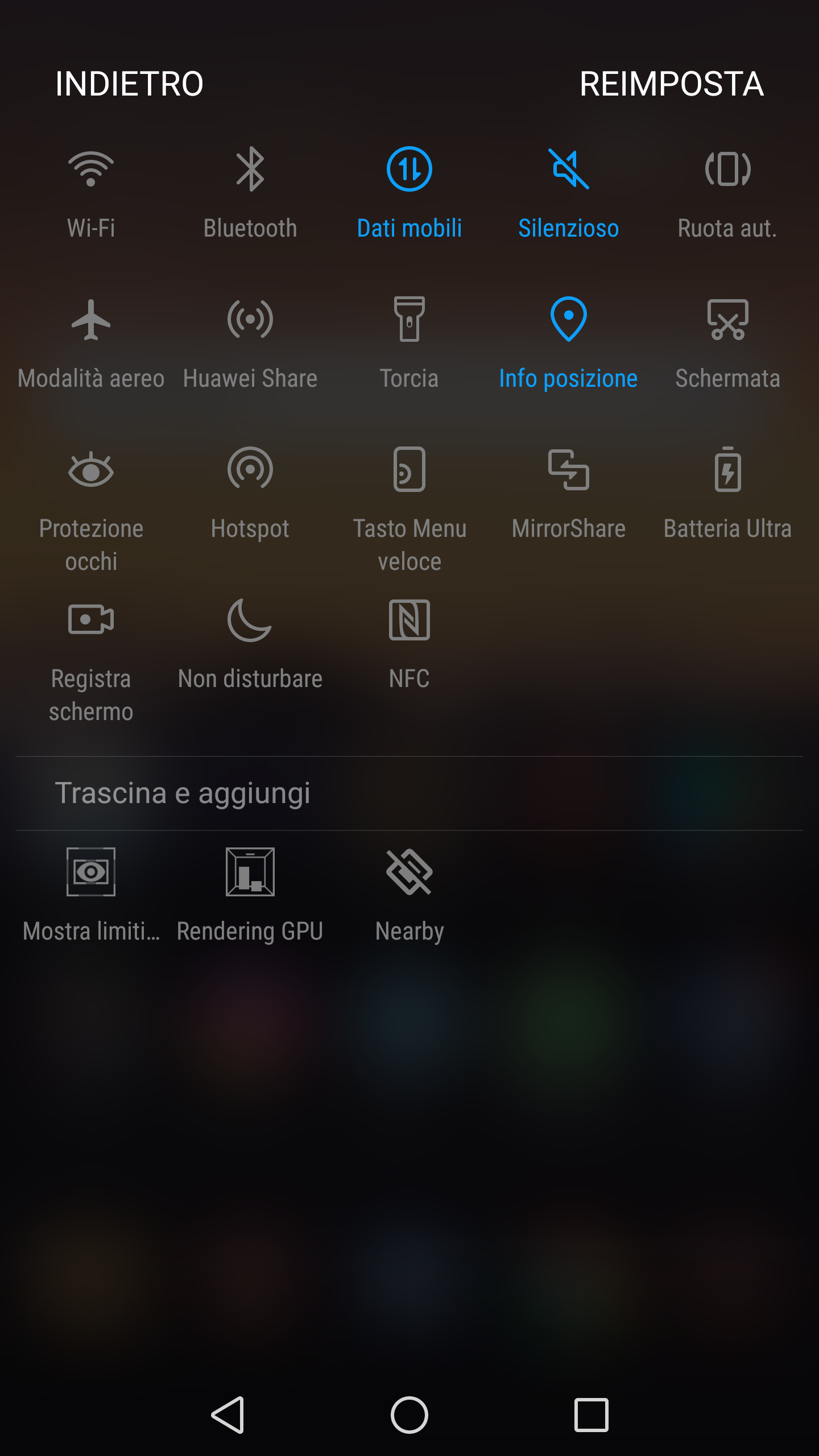Viewport: 819px width, 1456px height.
Task: Enable Modalità aereo
Action: click(91, 320)
